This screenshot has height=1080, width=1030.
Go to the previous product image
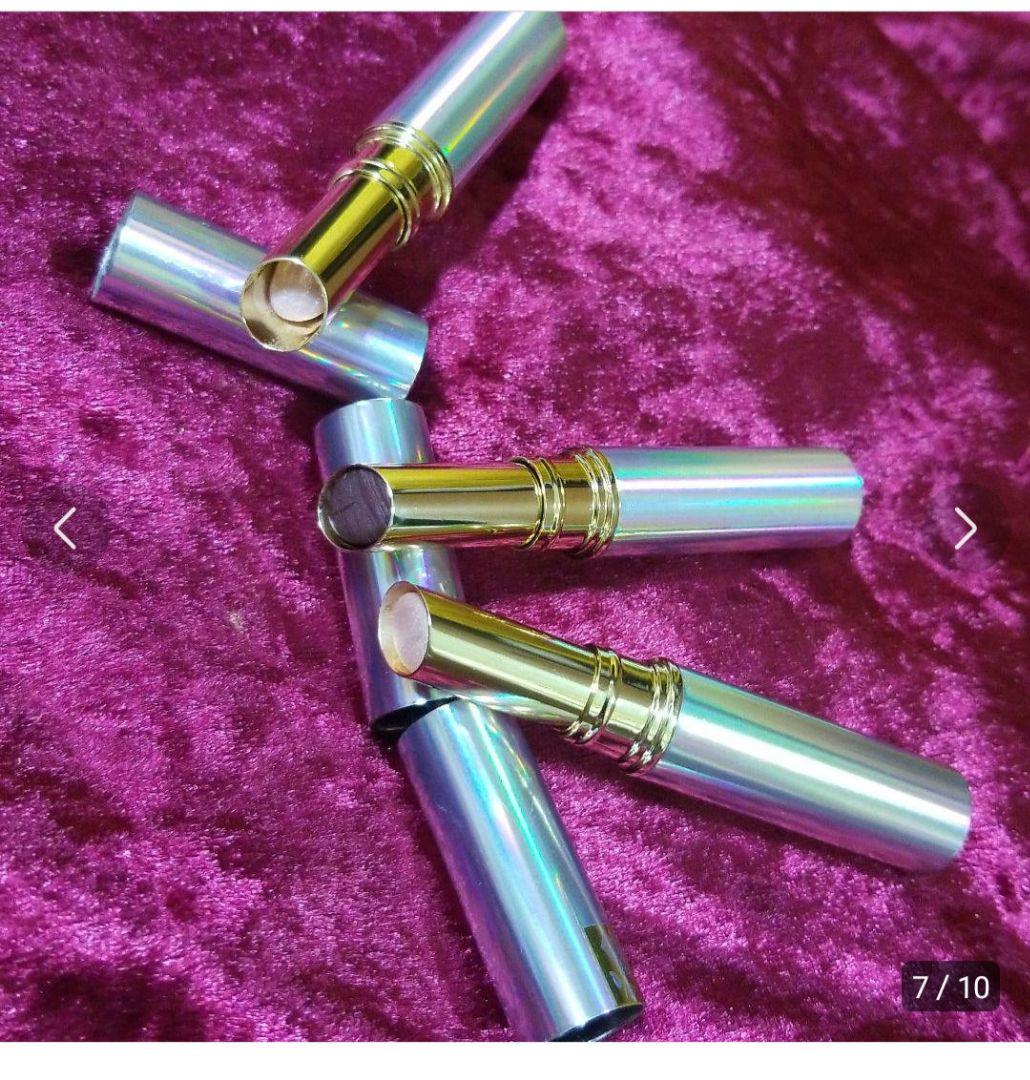(65, 529)
